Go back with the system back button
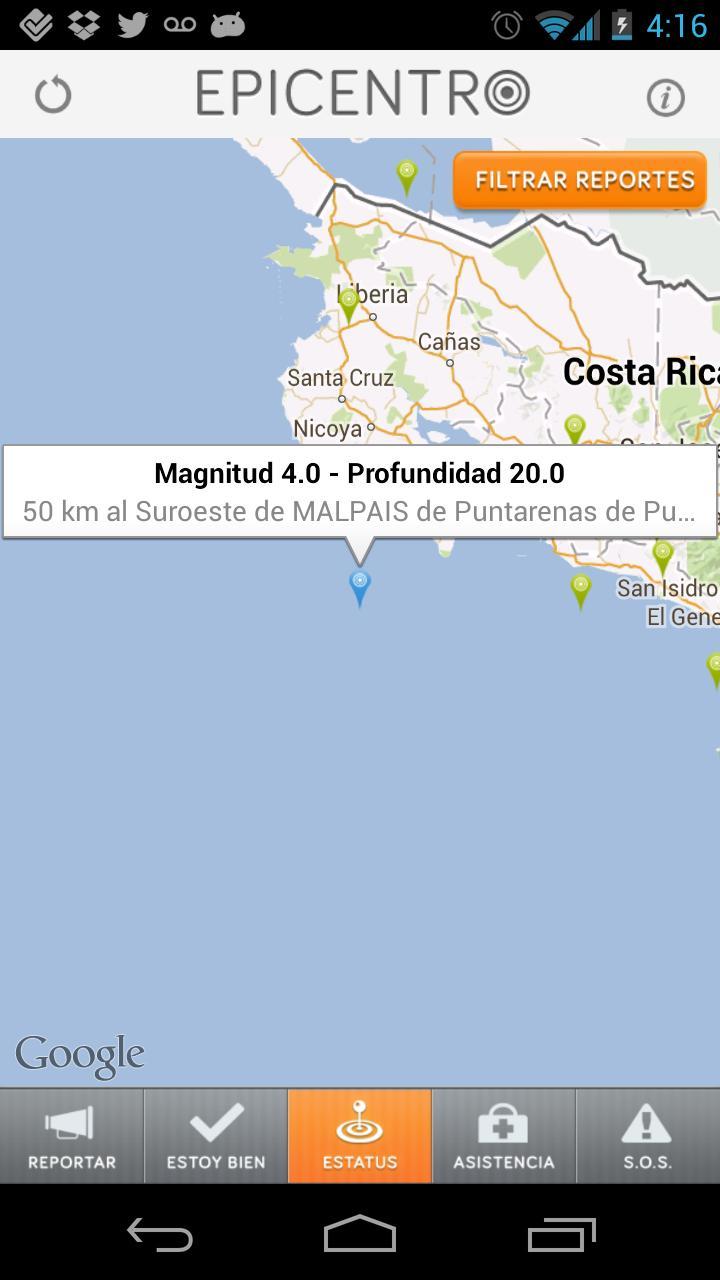Screen dimensions: 720x1280 coord(160,1234)
